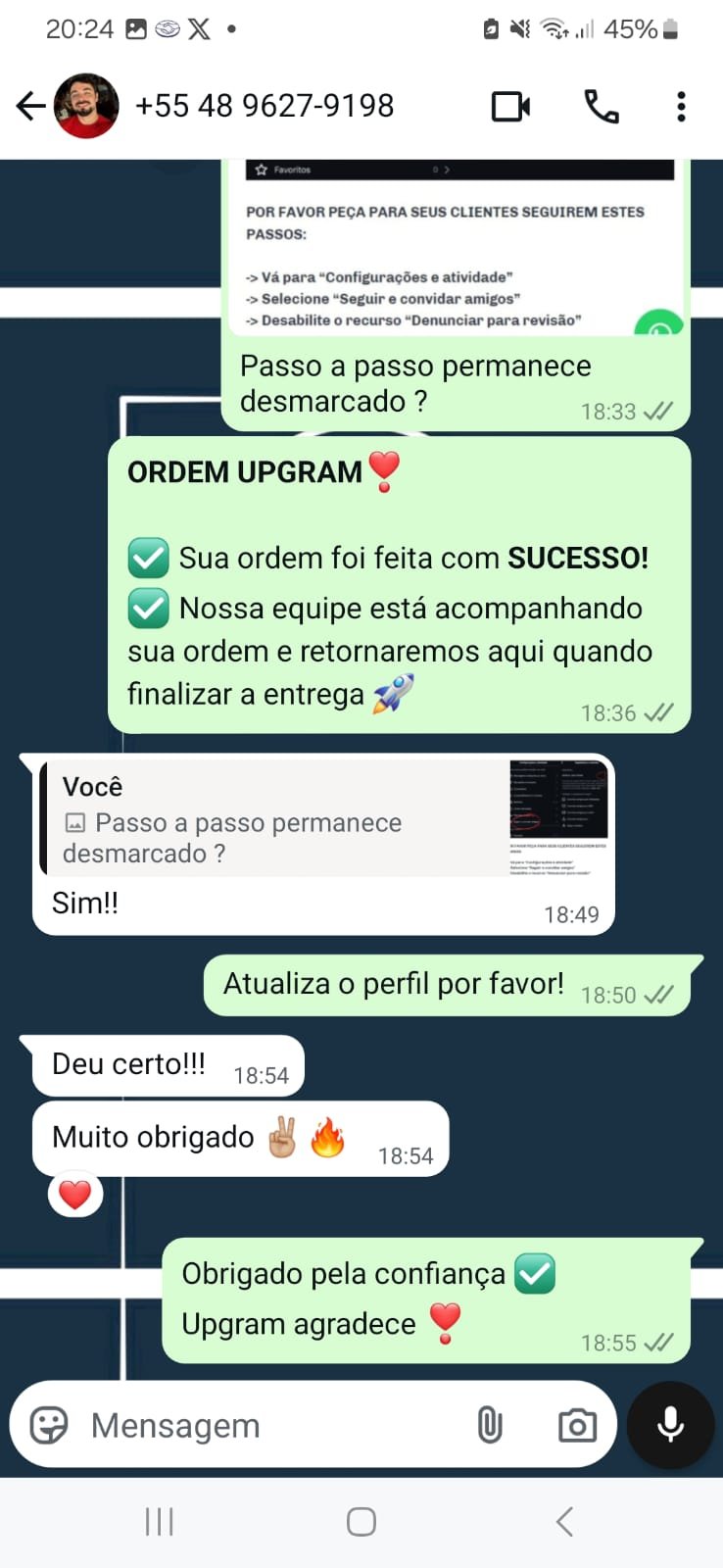Open the overflow menu
723x1568 pixels.
point(681,106)
